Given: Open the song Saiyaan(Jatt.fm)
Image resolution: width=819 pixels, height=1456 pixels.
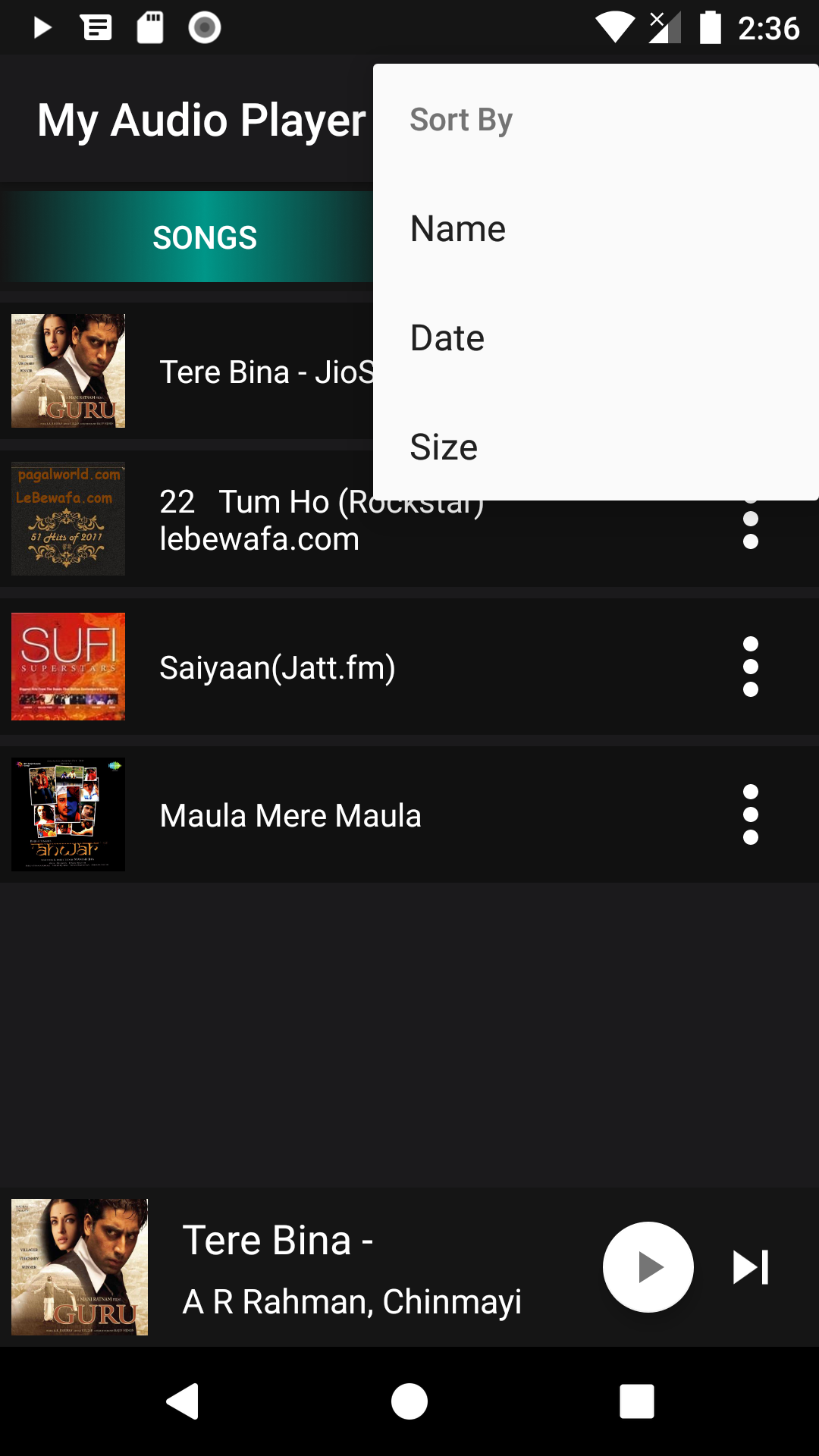Looking at the screenshot, I should coord(278,667).
